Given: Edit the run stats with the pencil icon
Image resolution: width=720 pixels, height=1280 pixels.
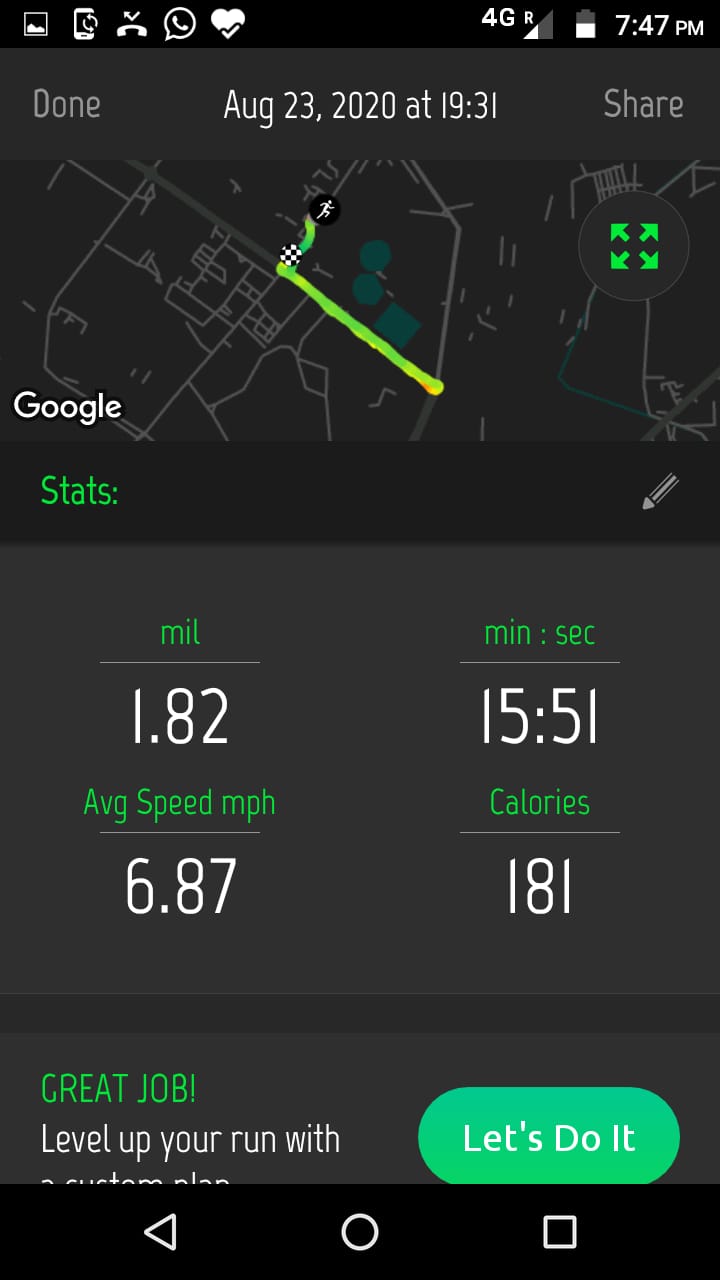Looking at the screenshot, I should coord(660,491).
